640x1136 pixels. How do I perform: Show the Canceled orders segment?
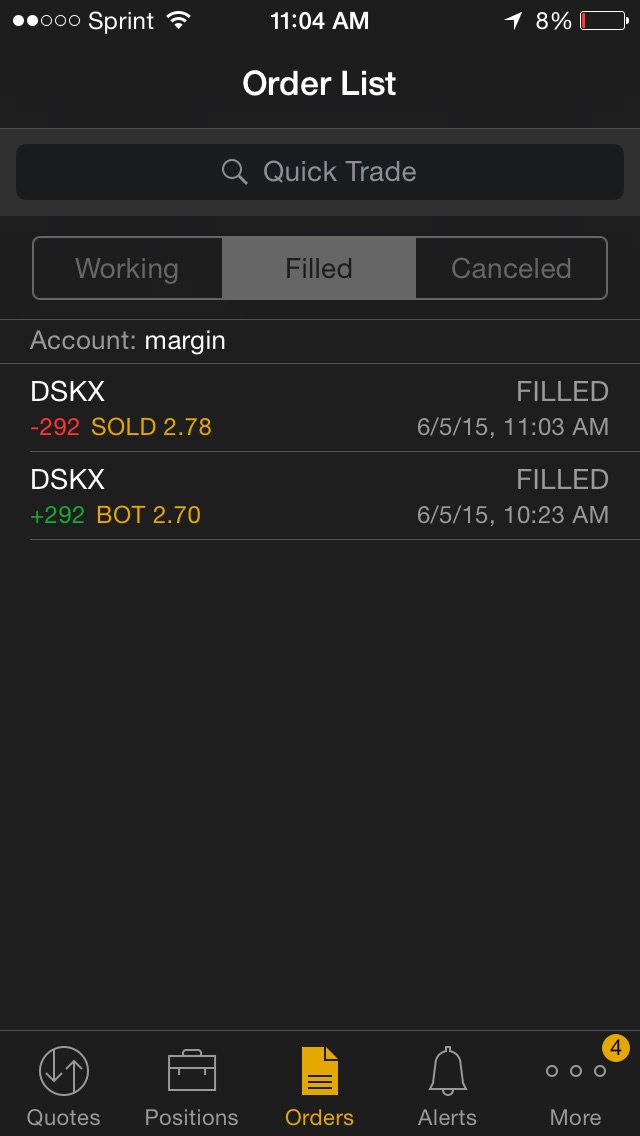511,268
